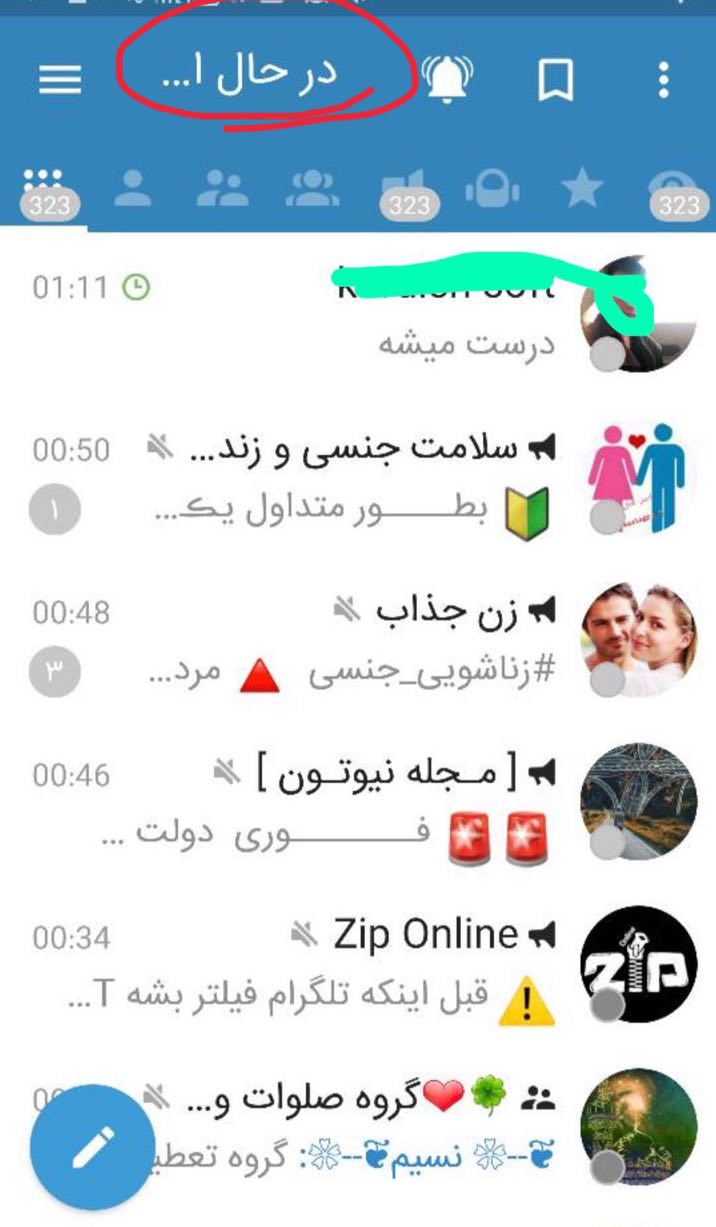The height and width of the screenshot is (1227, 716).
Task: Tap the notifications bell icon
Action: tap(447, 78)
